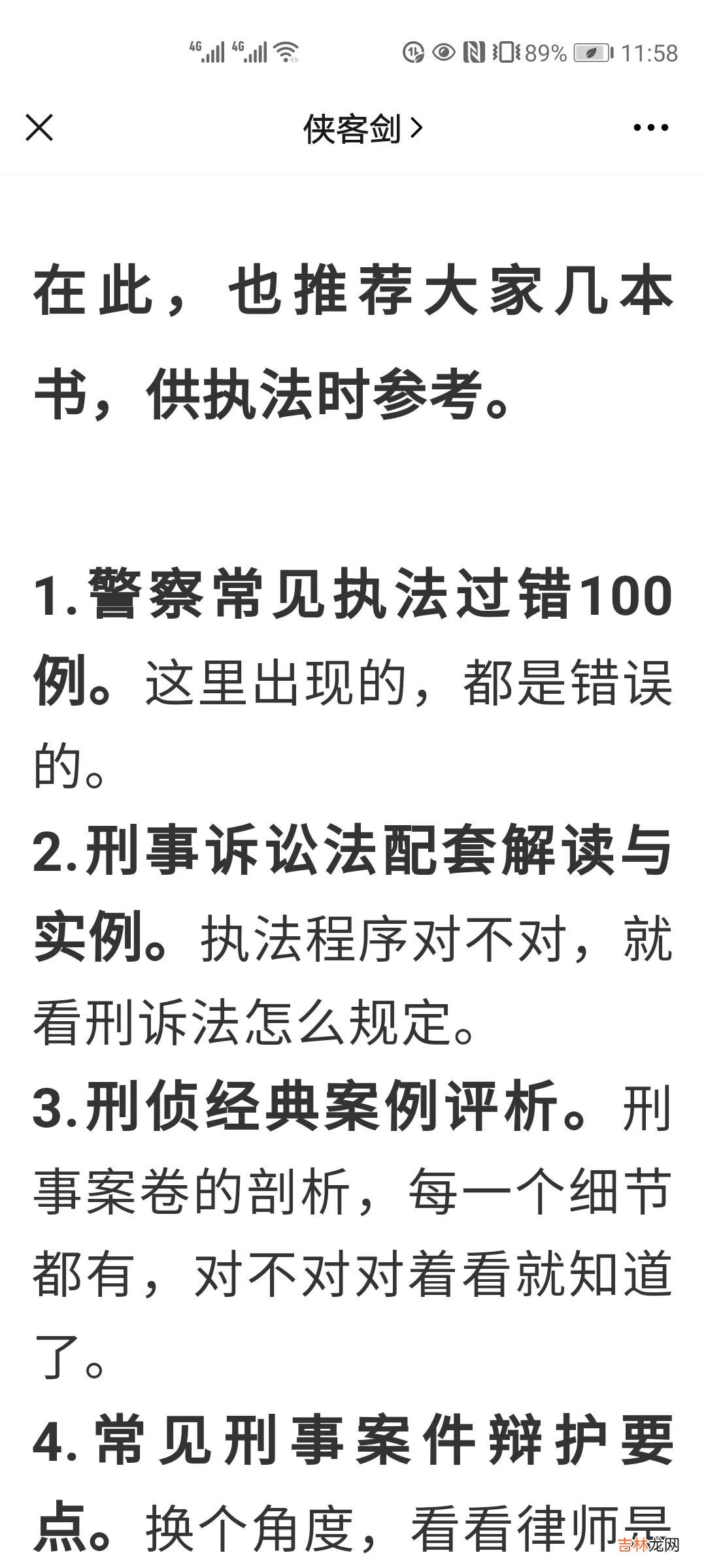
Task: Open the 侠客剑 account page
Action: click(x=362, y=128)
